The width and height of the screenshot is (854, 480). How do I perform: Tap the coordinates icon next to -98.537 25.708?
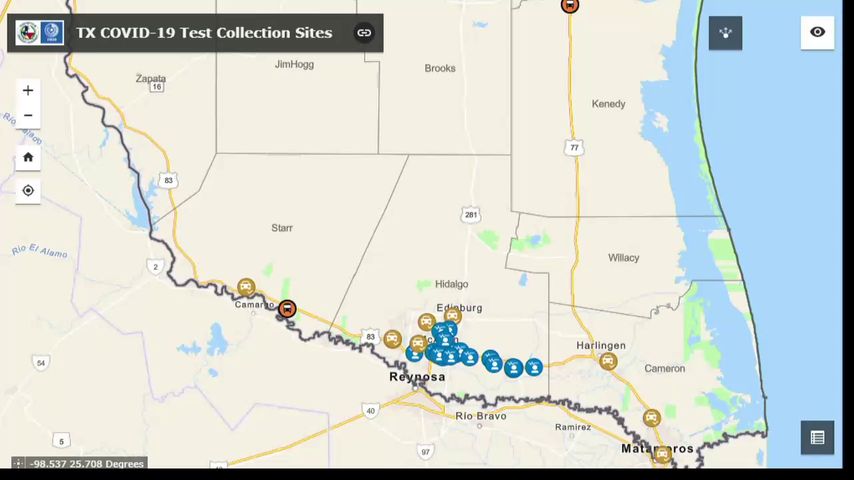19,464
